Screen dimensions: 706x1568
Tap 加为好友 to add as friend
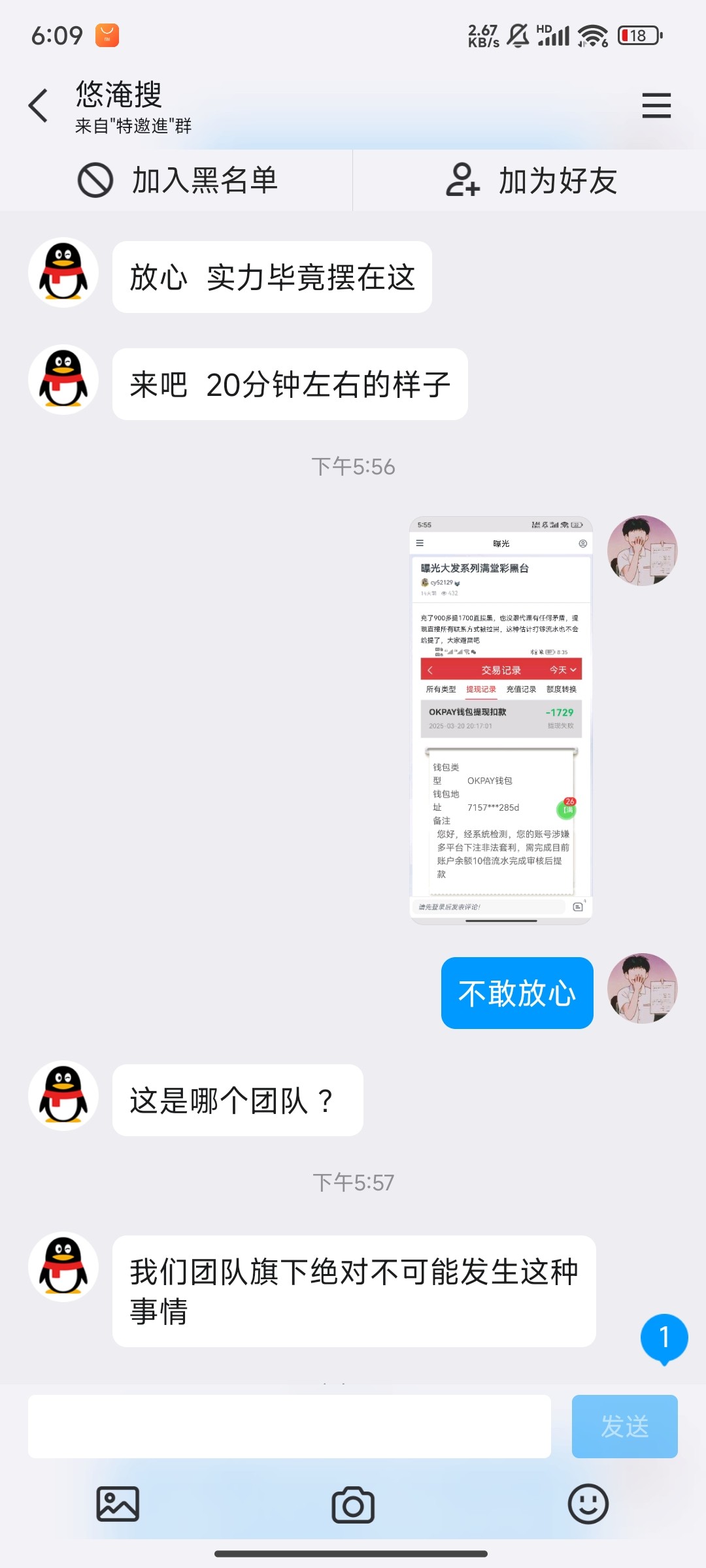(531, 181)
